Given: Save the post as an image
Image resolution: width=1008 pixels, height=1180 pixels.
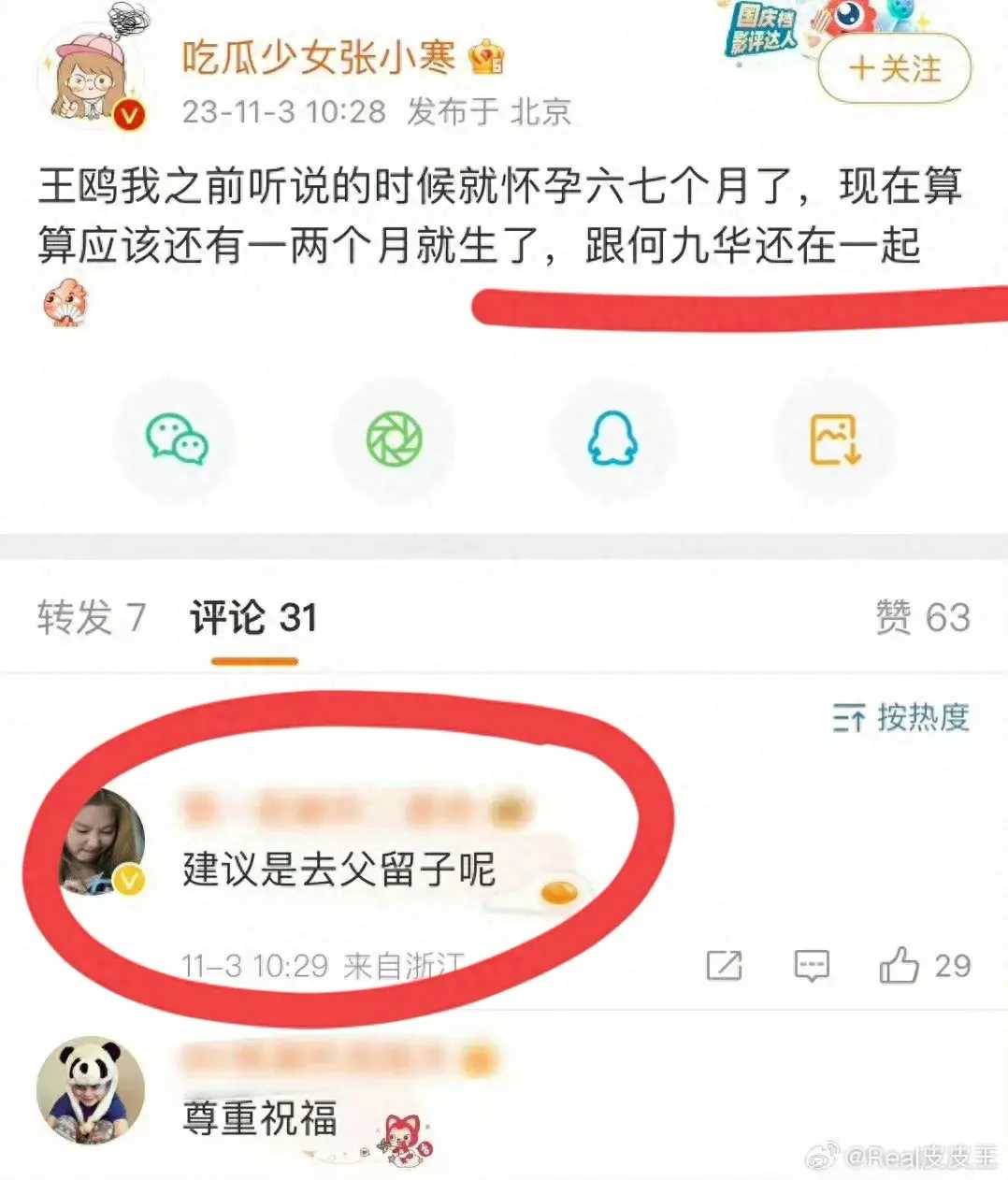Looking at the screenshot, I should coord(834,439).
